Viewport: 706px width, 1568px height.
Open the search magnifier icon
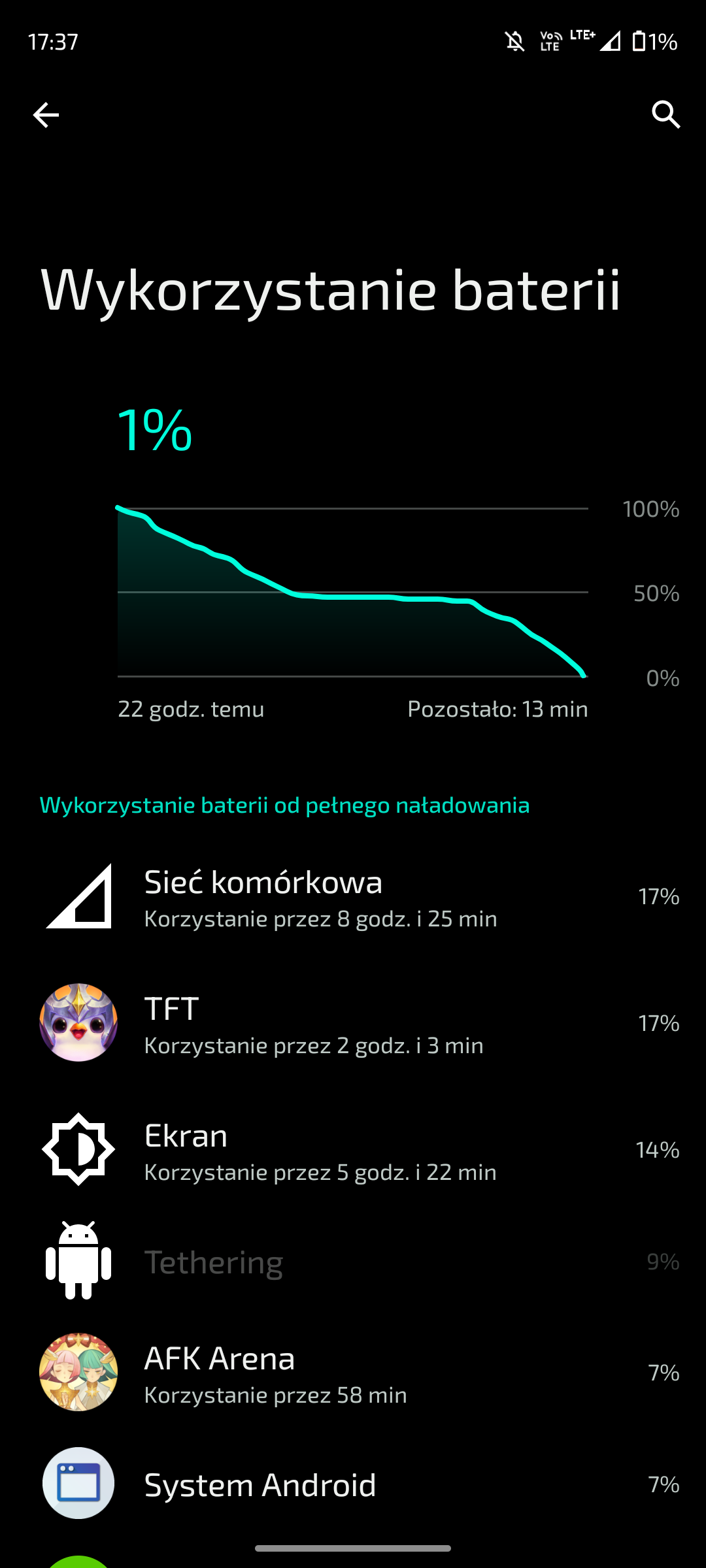(x=666, y=115)
